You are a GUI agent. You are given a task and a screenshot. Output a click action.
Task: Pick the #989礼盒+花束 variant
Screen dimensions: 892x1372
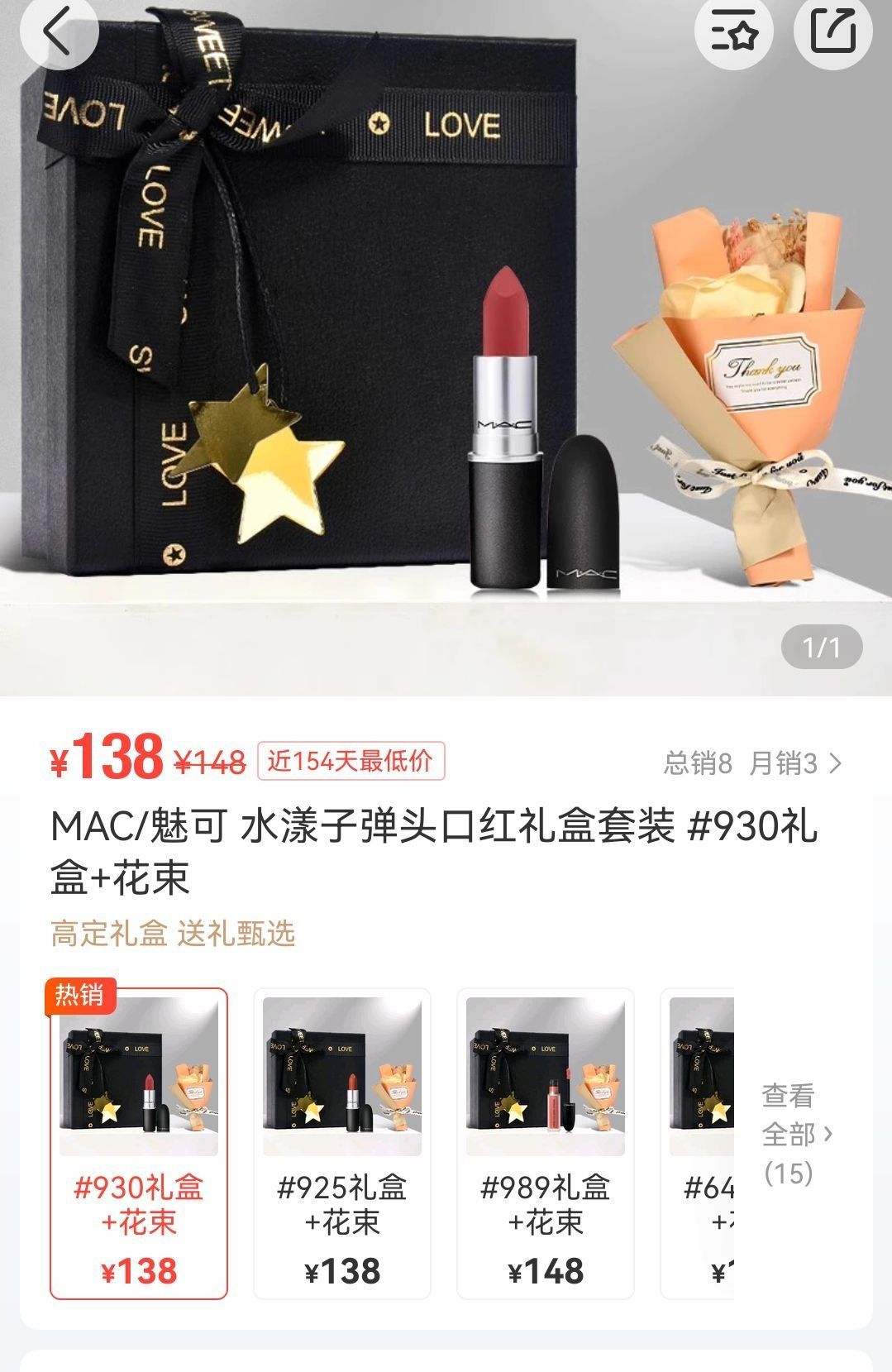click(546, 1143)
